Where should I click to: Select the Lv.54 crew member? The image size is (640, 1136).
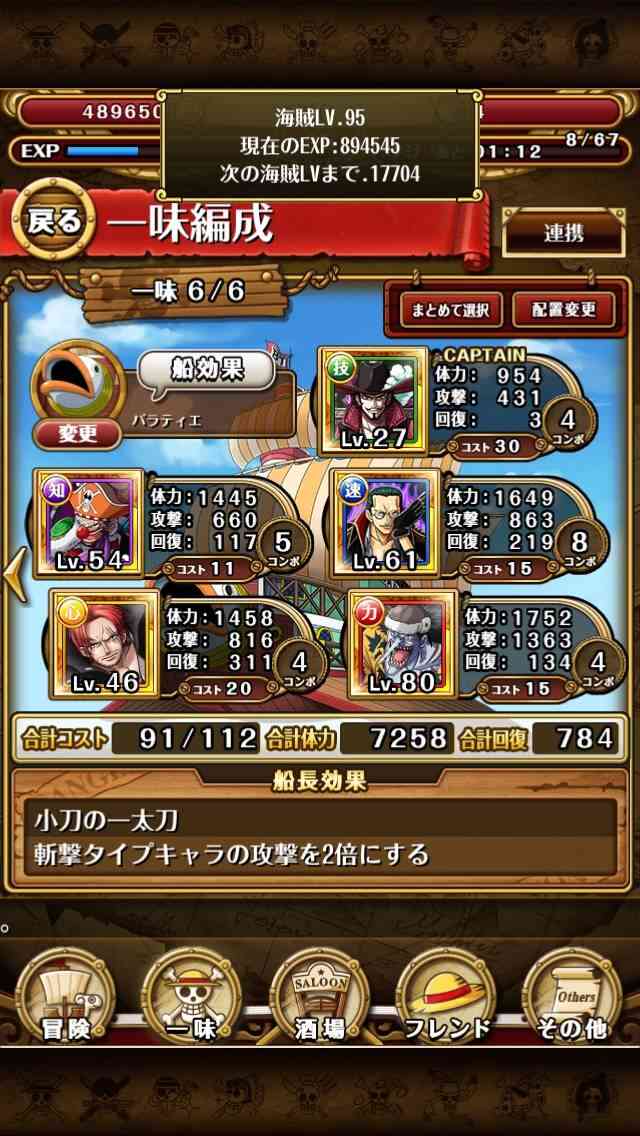(x=88, y=522)
